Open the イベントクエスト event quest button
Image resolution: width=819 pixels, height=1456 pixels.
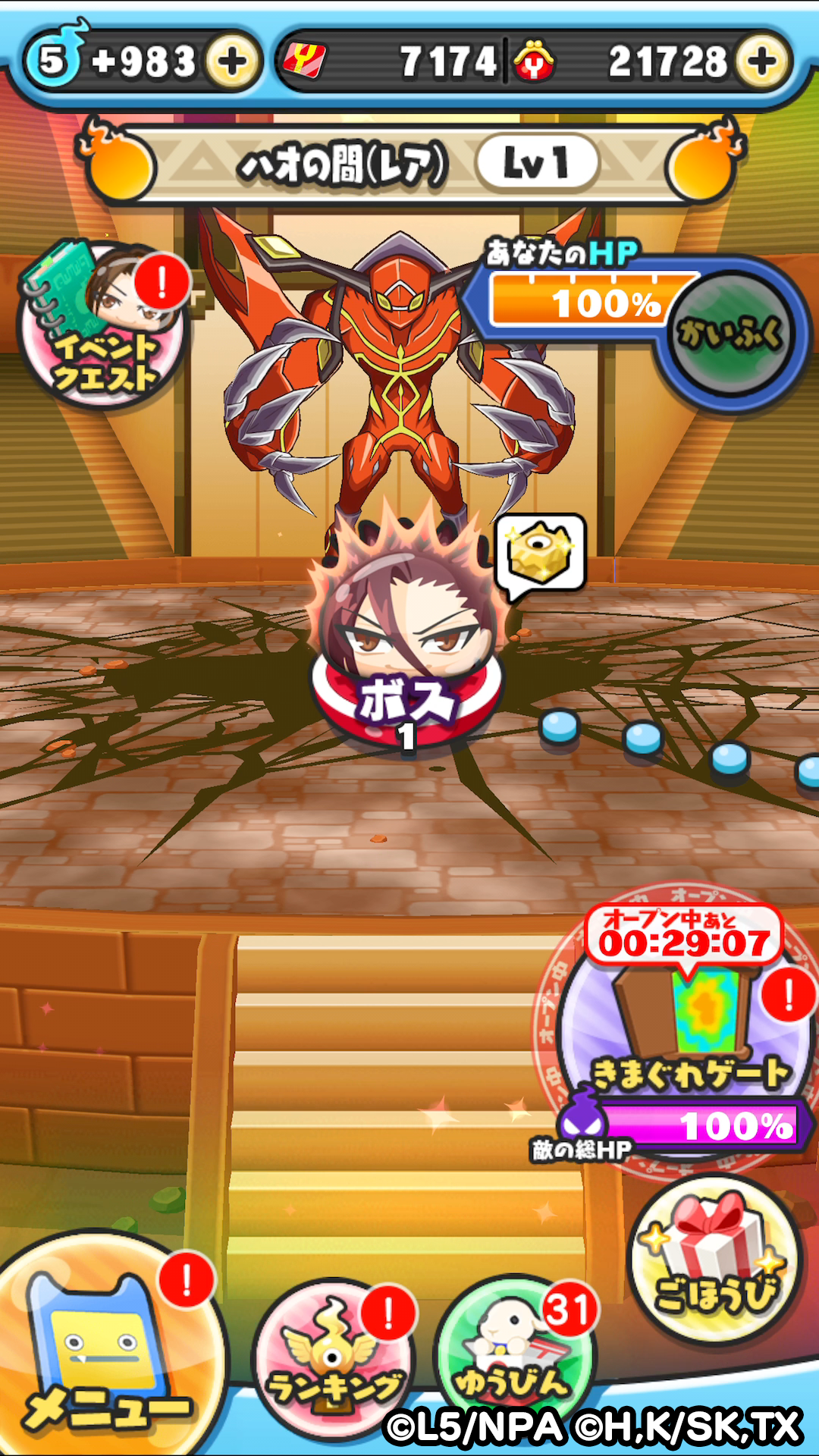point(102,326)
